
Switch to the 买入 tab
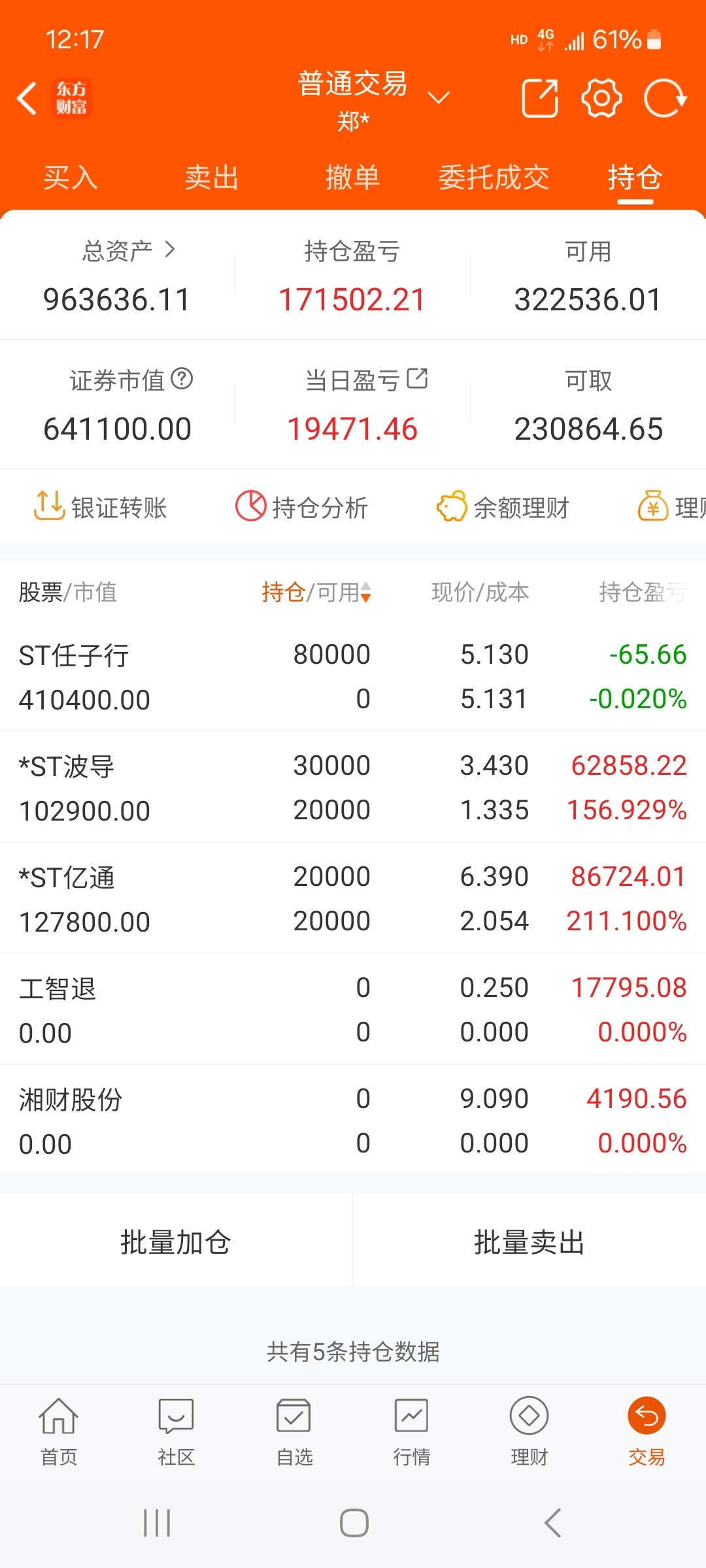coord(71,178)
